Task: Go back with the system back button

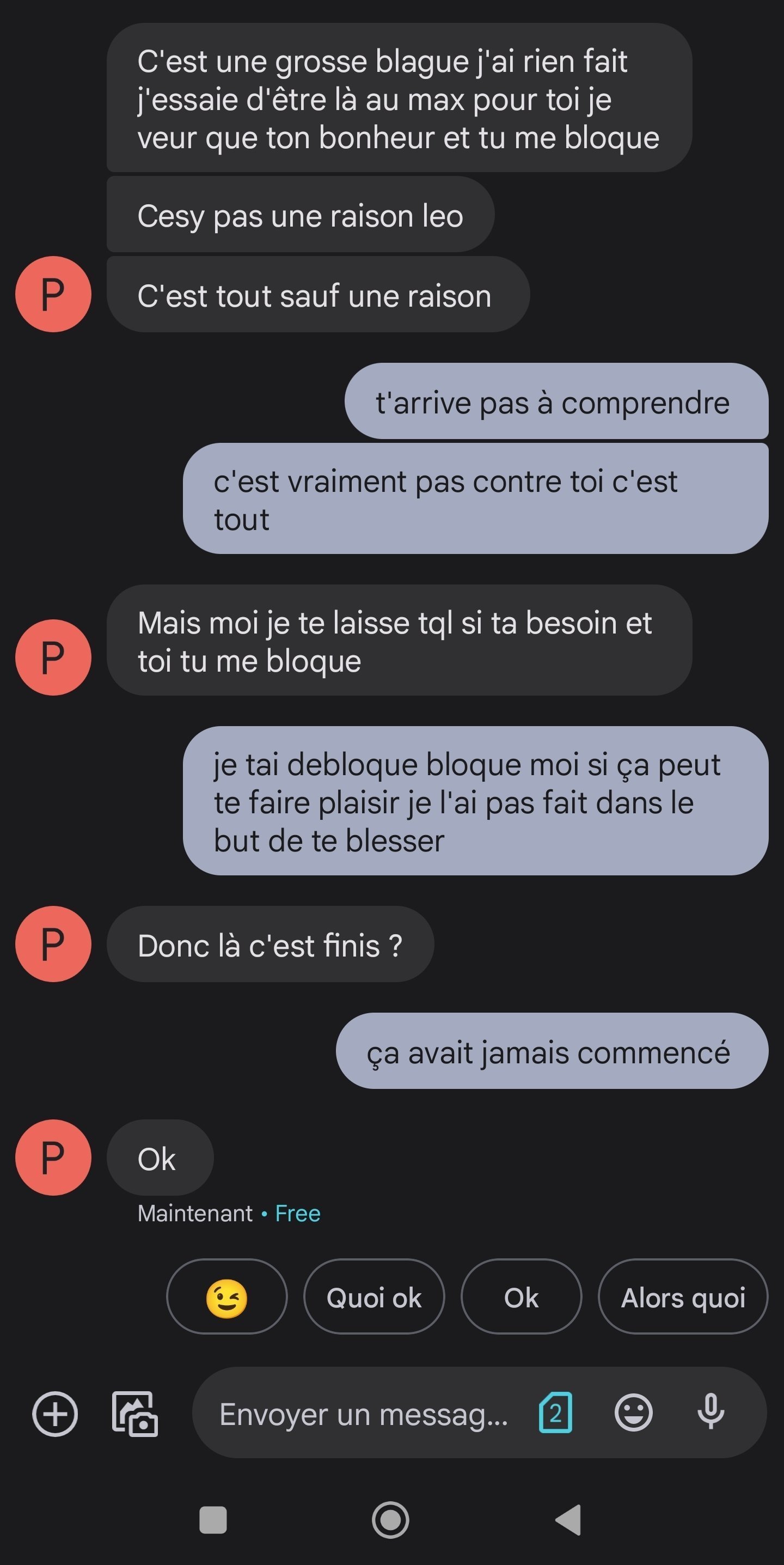Action: tap(569, 1520)
